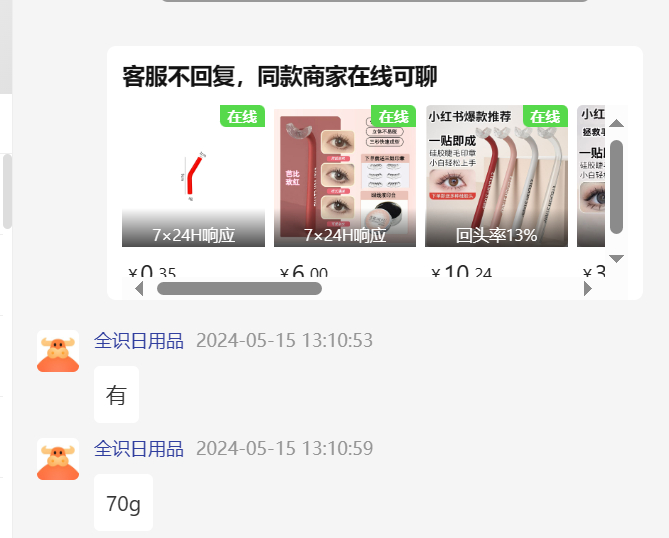Screen dimensions: 669x538
Task: Tap the right arrow of the horizontal scrollbar
Action: [x=588, y=289]
